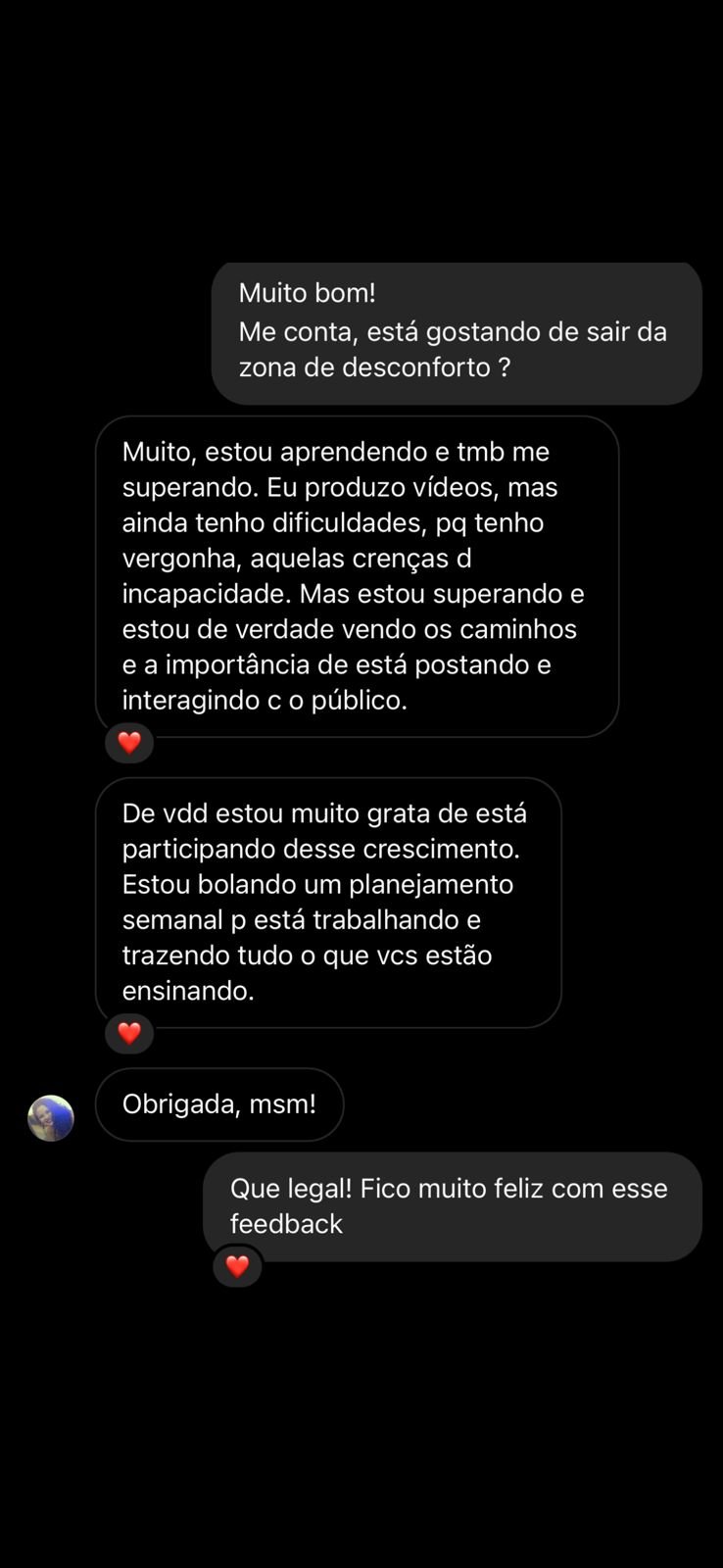Open the sender's profile picture beside "Obrigada, msm!"

tap(51, 1118)
